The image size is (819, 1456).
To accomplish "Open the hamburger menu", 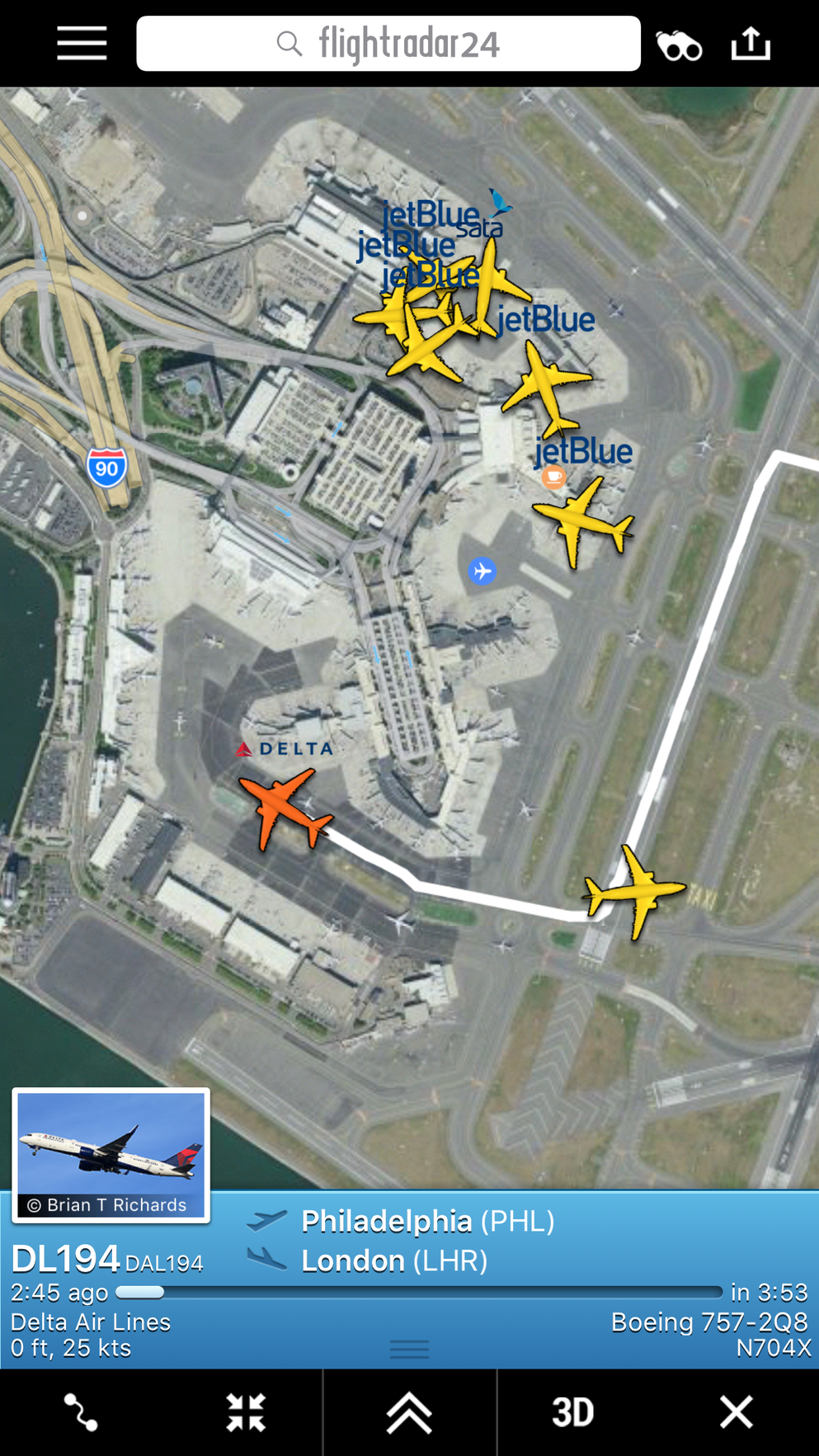I will tap(82, 43).
